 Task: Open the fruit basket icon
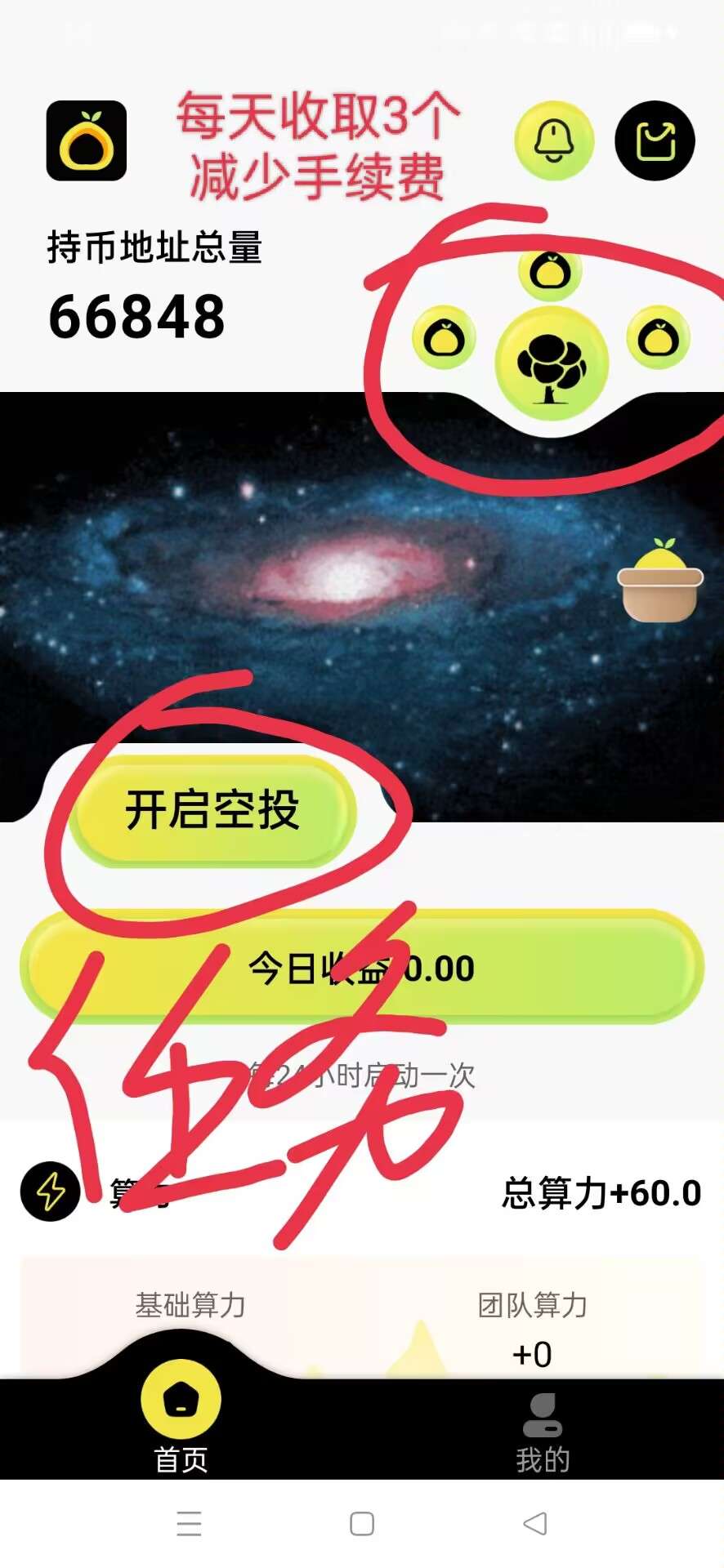click(x=660, y=581)
